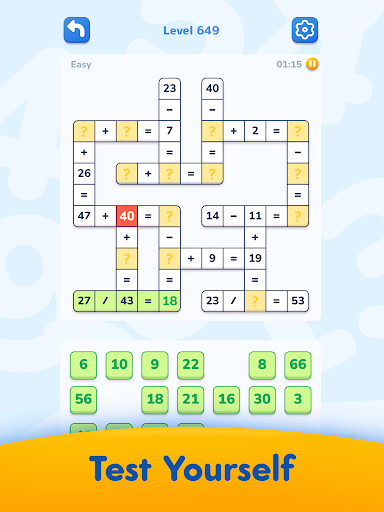
Task: Choose the number 66 tile
Action: (x=298, y=365)
